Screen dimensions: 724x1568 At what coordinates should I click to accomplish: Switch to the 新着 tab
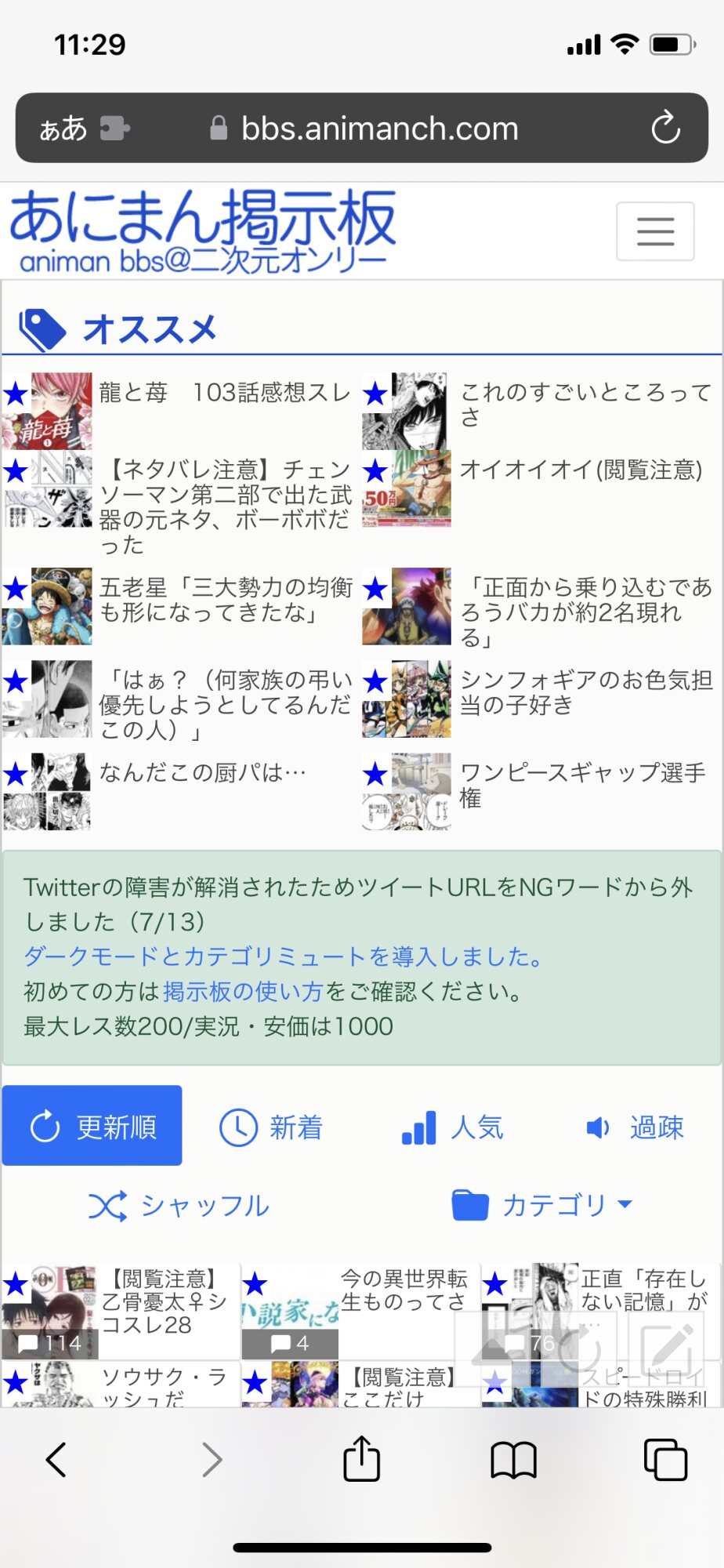pos(271,1127)
